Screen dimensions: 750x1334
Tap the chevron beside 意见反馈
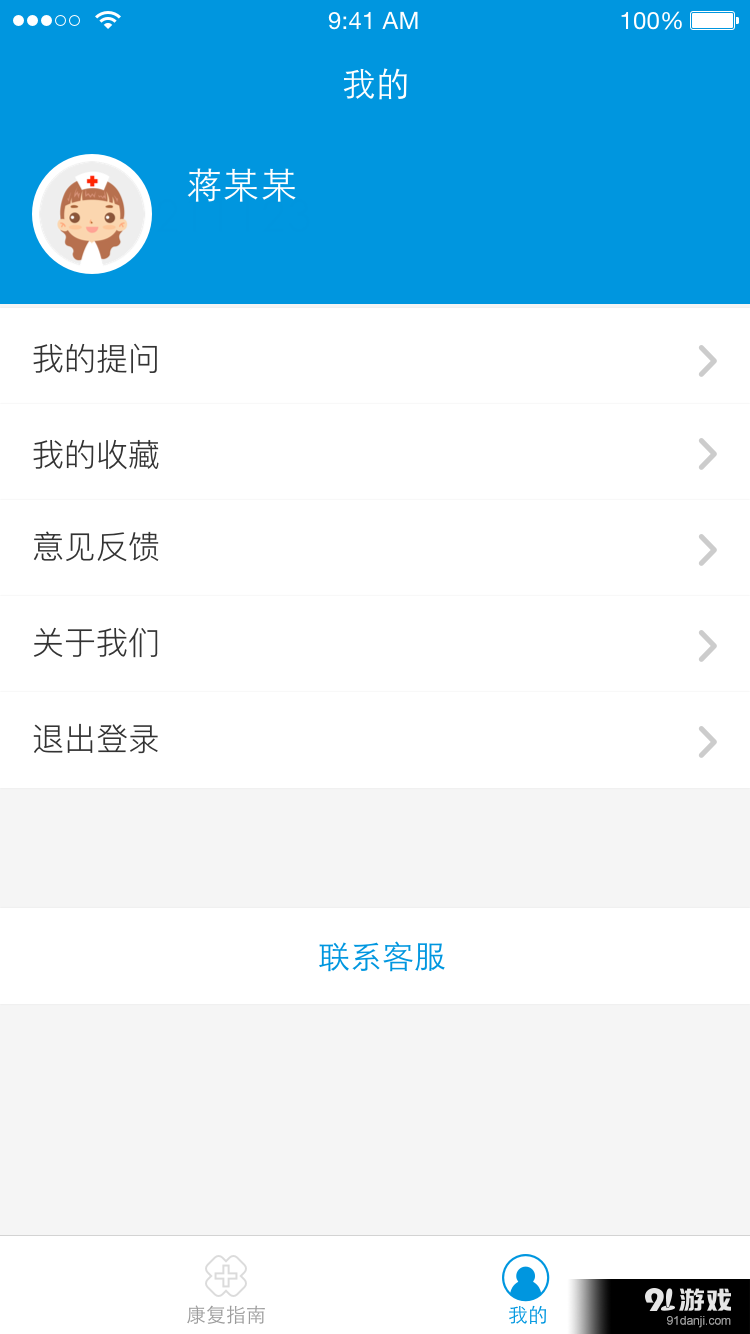707,549
